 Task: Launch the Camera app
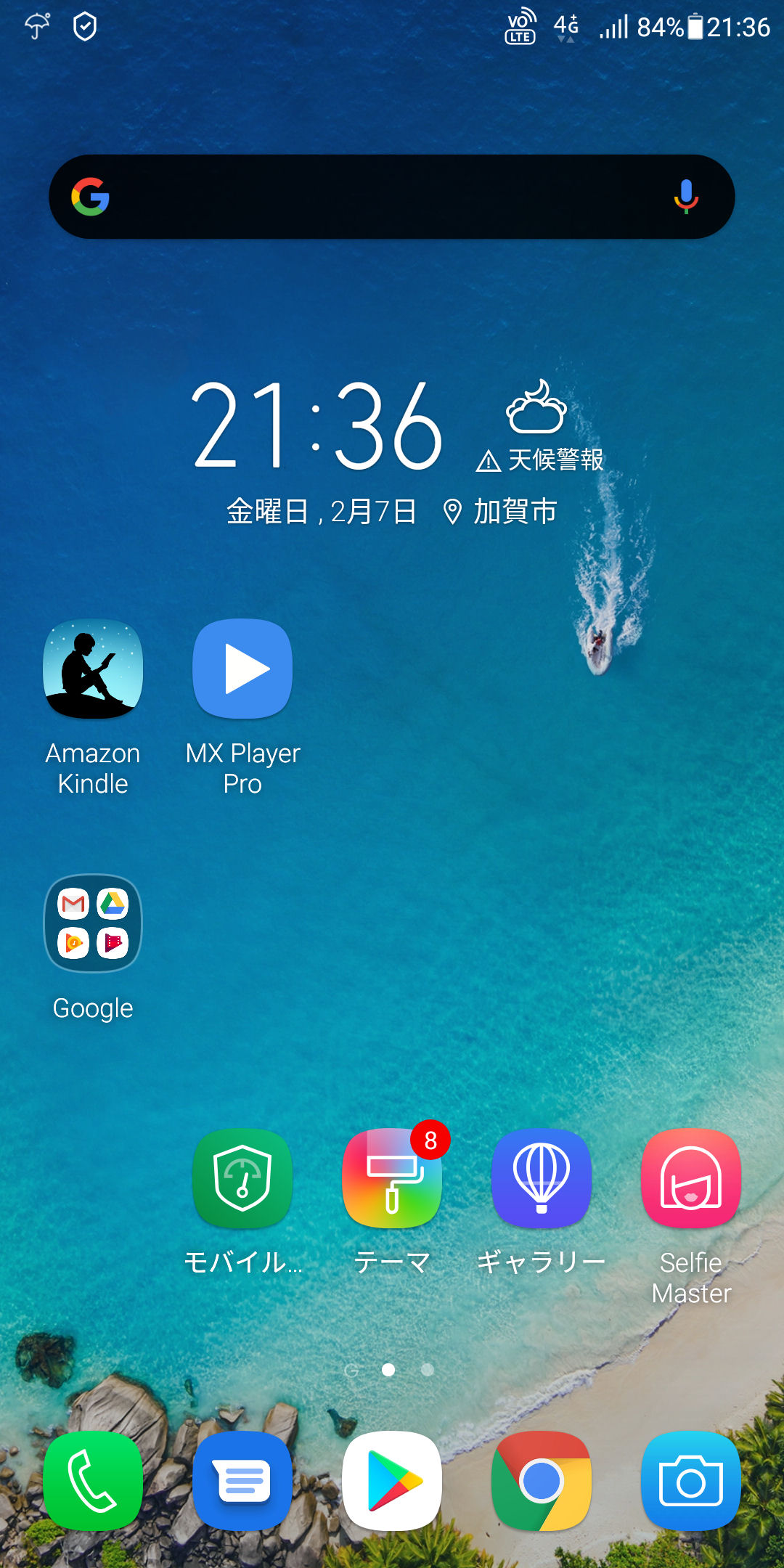pos(691,1481)
